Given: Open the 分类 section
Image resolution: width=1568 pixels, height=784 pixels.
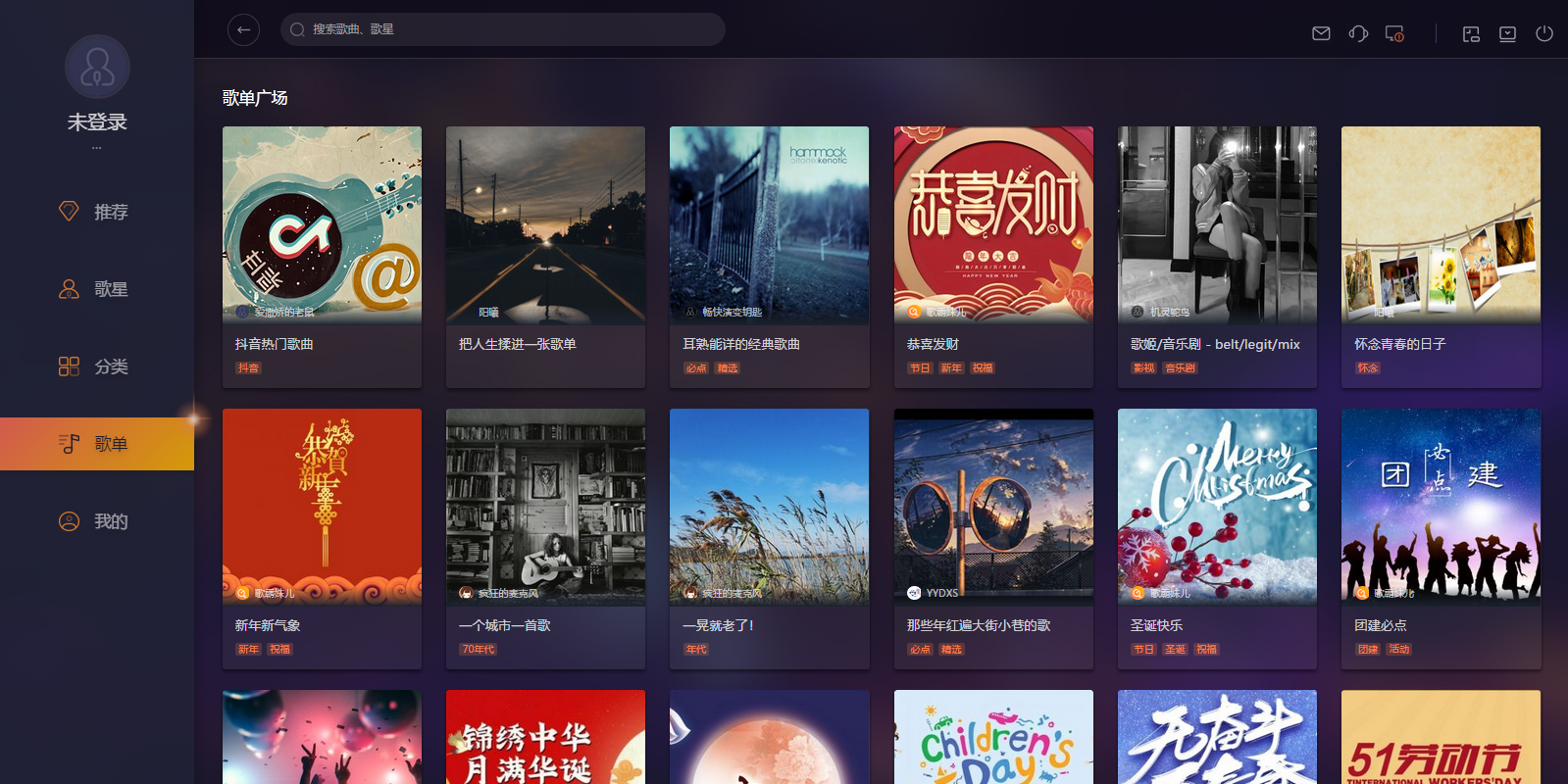Looking at the screenshot, I should (96, 367).
